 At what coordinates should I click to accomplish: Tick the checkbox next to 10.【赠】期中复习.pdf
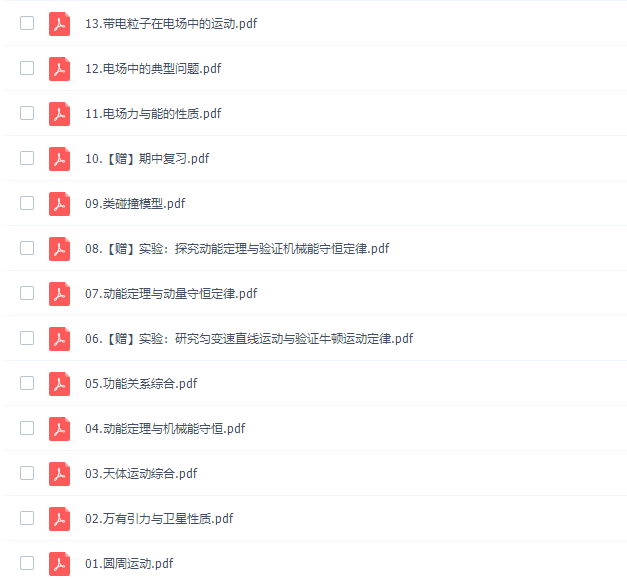click(x=27, y=158)
